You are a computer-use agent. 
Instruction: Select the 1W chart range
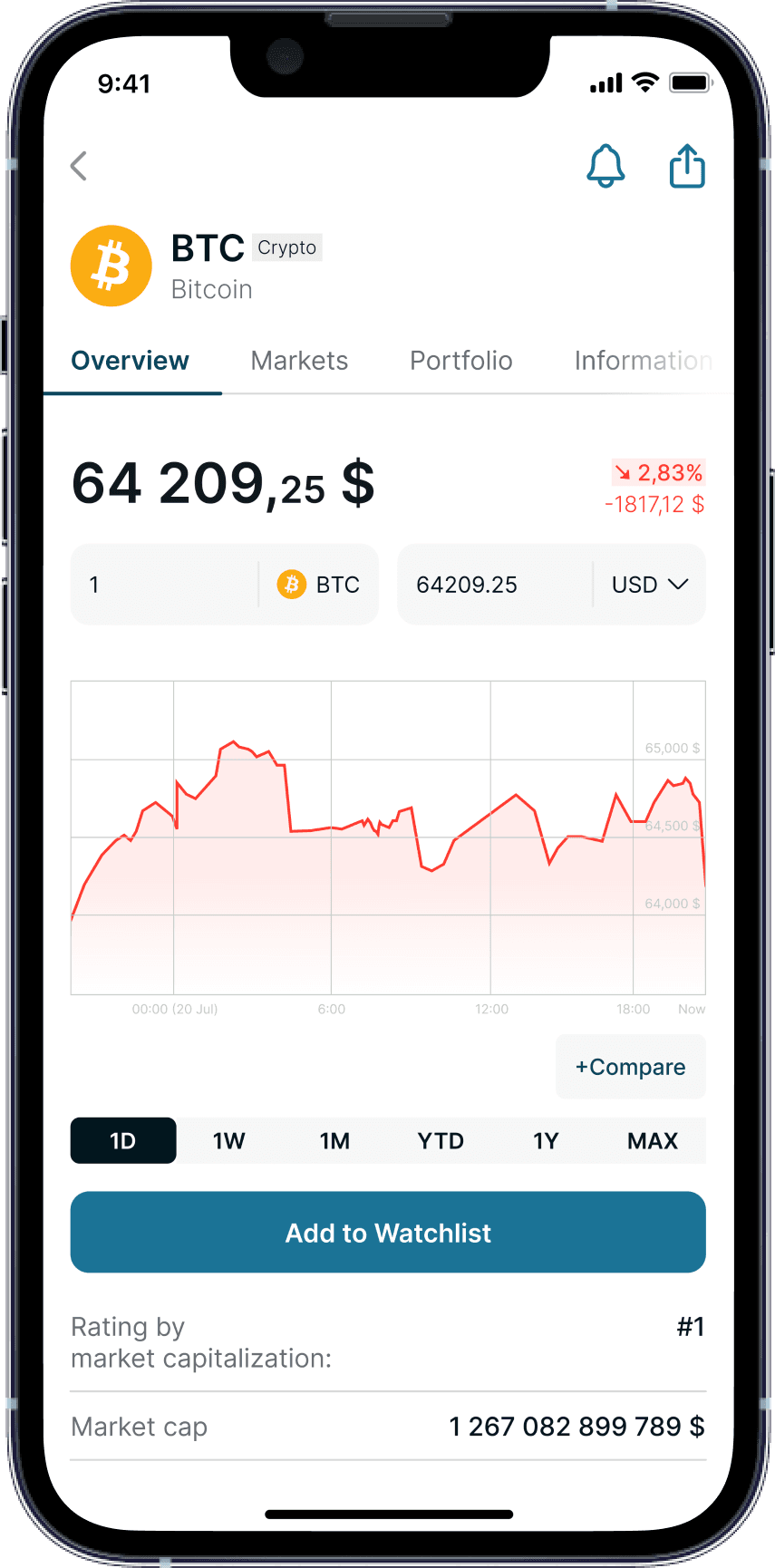229,1140
